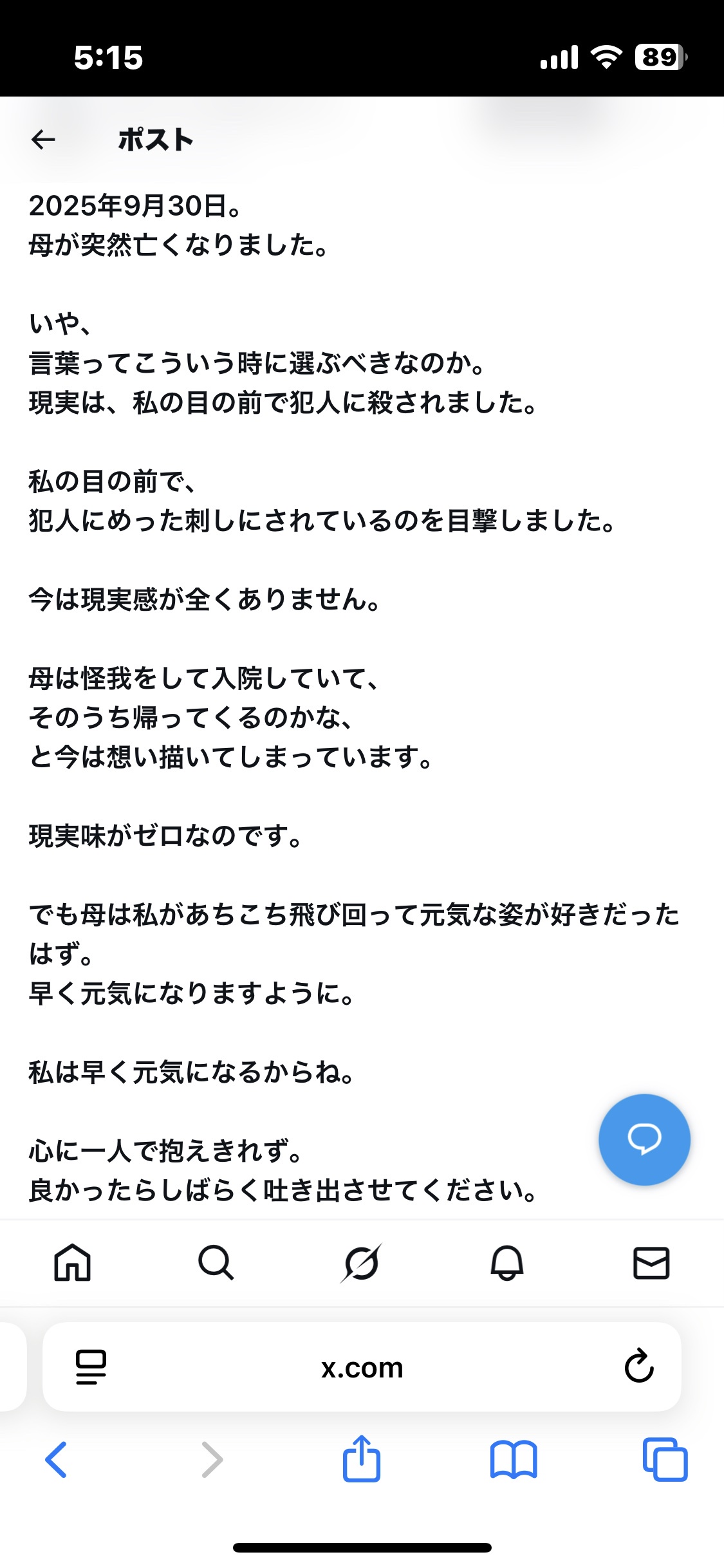Tap the x.com address bar

tap(362, 1367)
